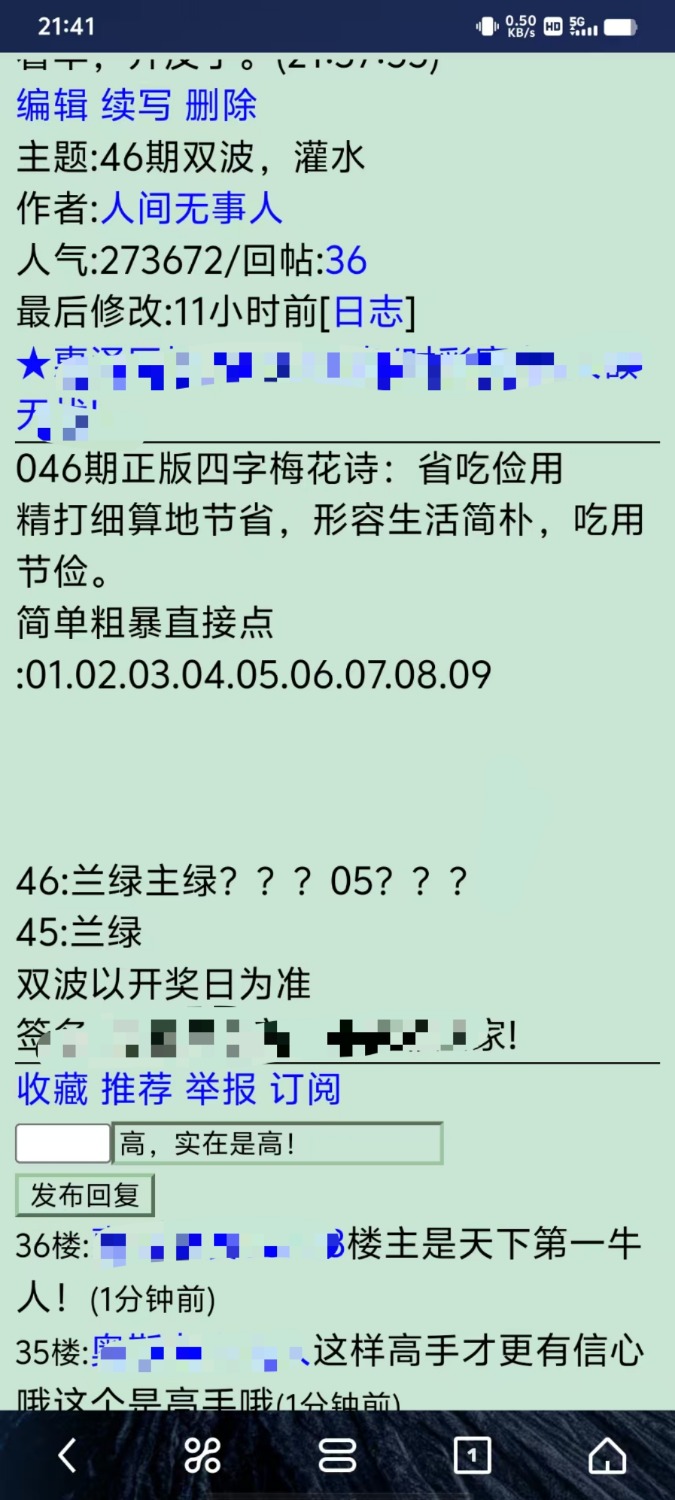Tap 推荐 to recommend this thread
The width and height of the screenshot is (675, 1500).
137,1089
